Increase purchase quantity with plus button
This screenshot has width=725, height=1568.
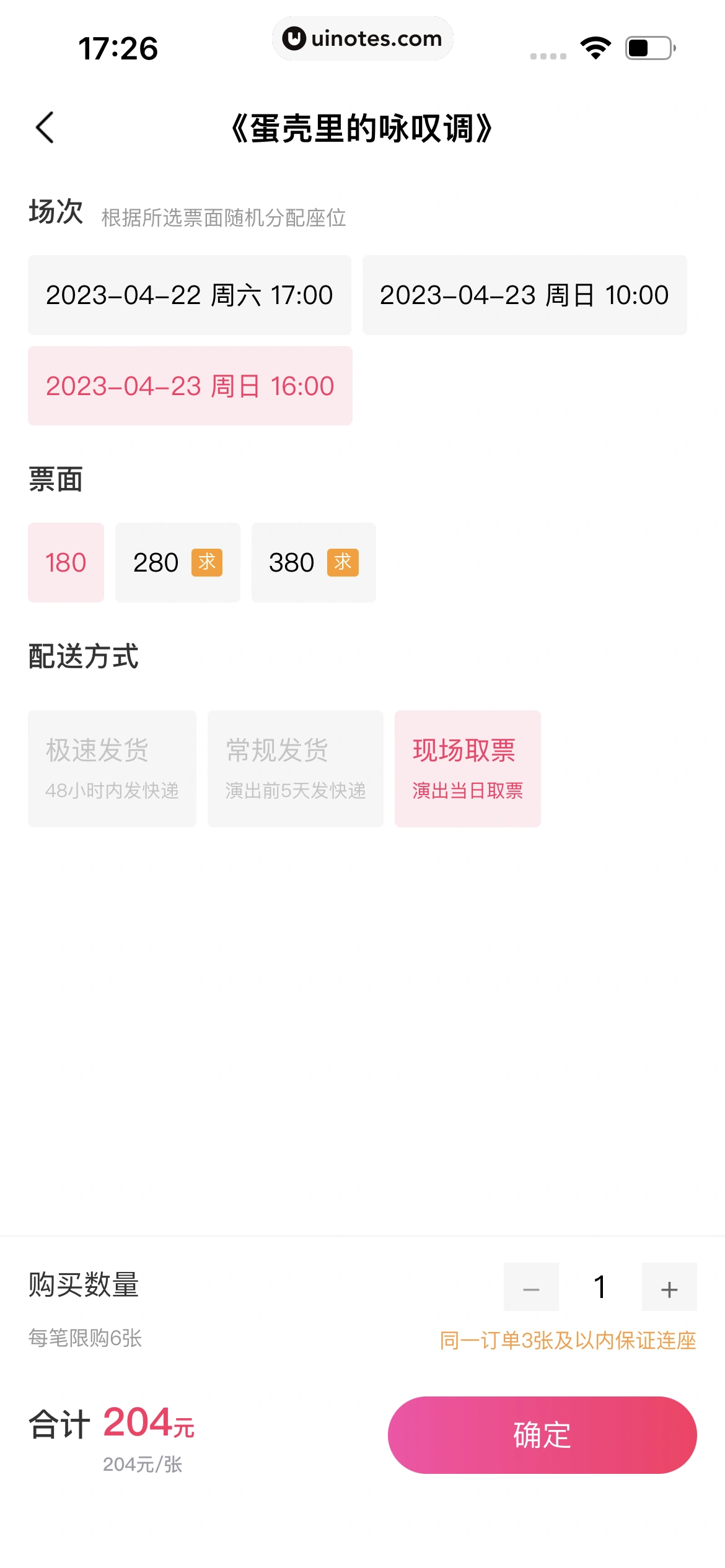click(669, 1287)
